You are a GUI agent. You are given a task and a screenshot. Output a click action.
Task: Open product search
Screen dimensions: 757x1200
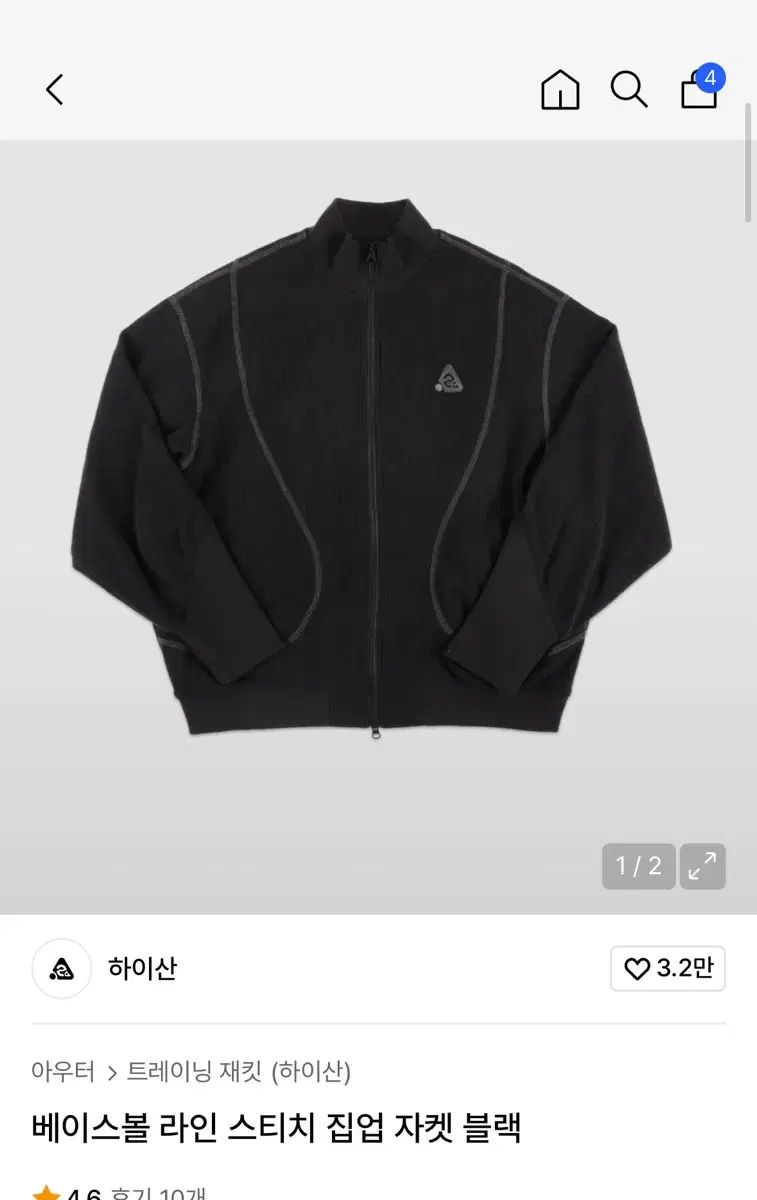[629, 90]
